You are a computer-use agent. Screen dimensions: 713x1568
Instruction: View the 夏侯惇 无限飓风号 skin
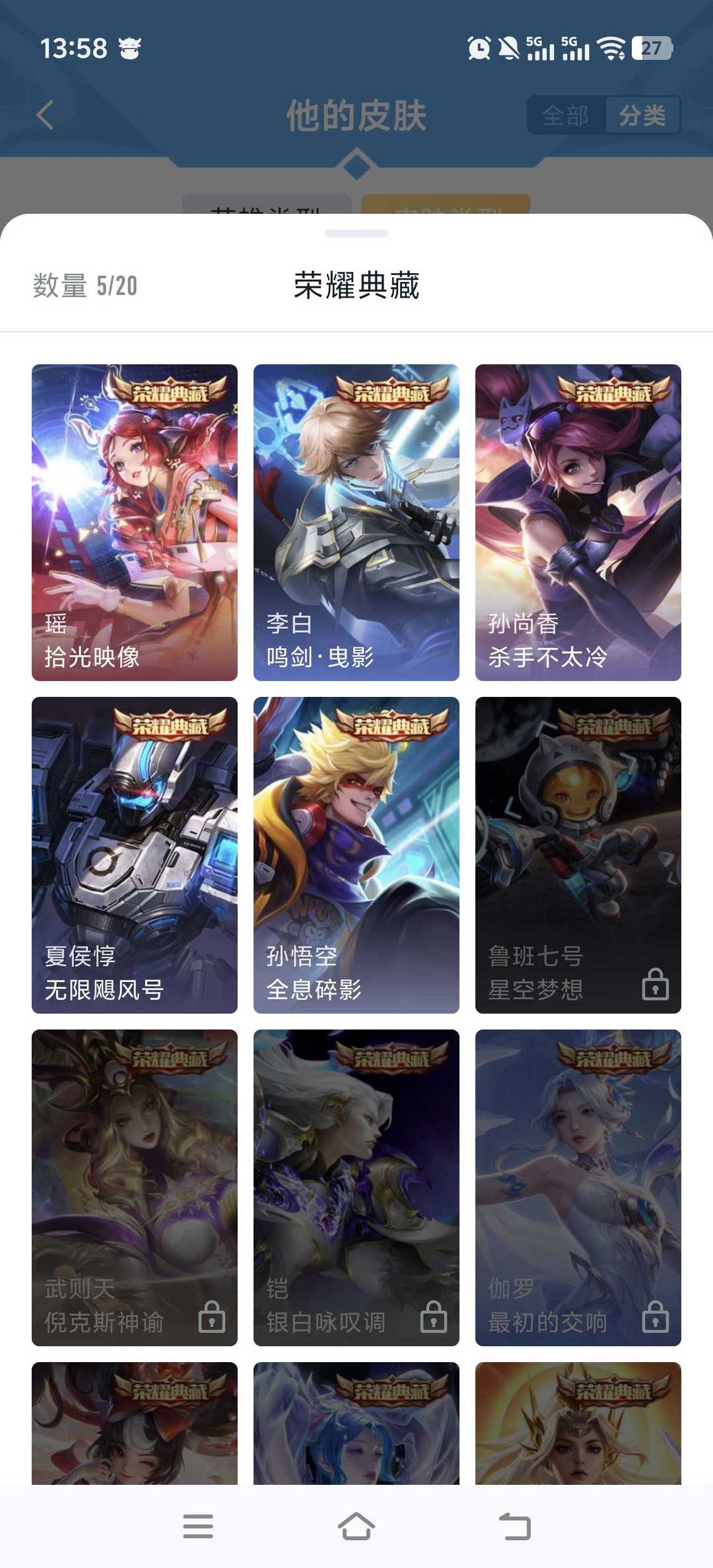(x=135, y=855)
